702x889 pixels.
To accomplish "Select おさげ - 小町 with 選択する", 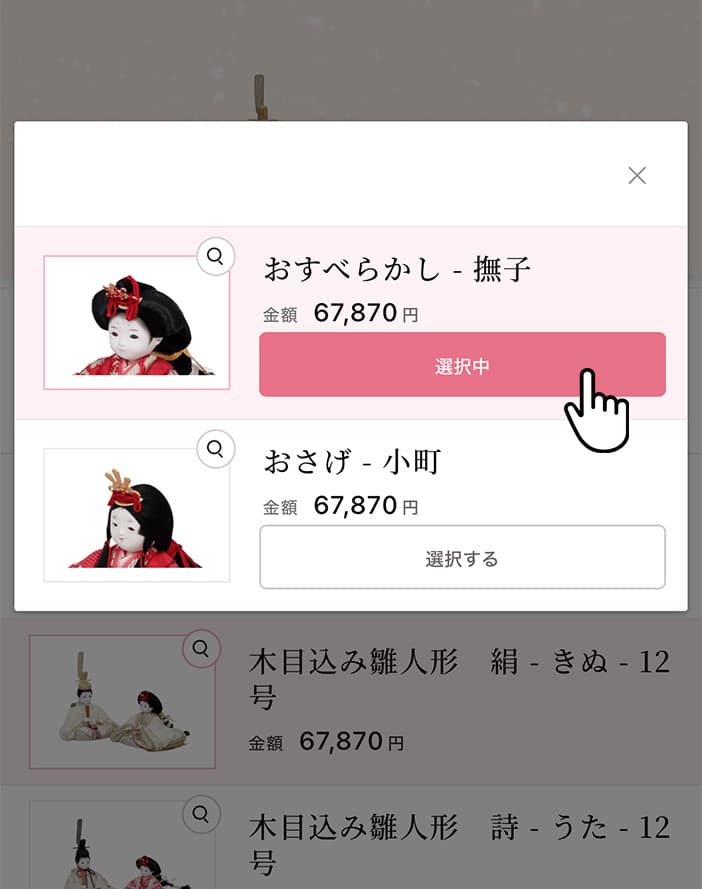I will [462, 557].
